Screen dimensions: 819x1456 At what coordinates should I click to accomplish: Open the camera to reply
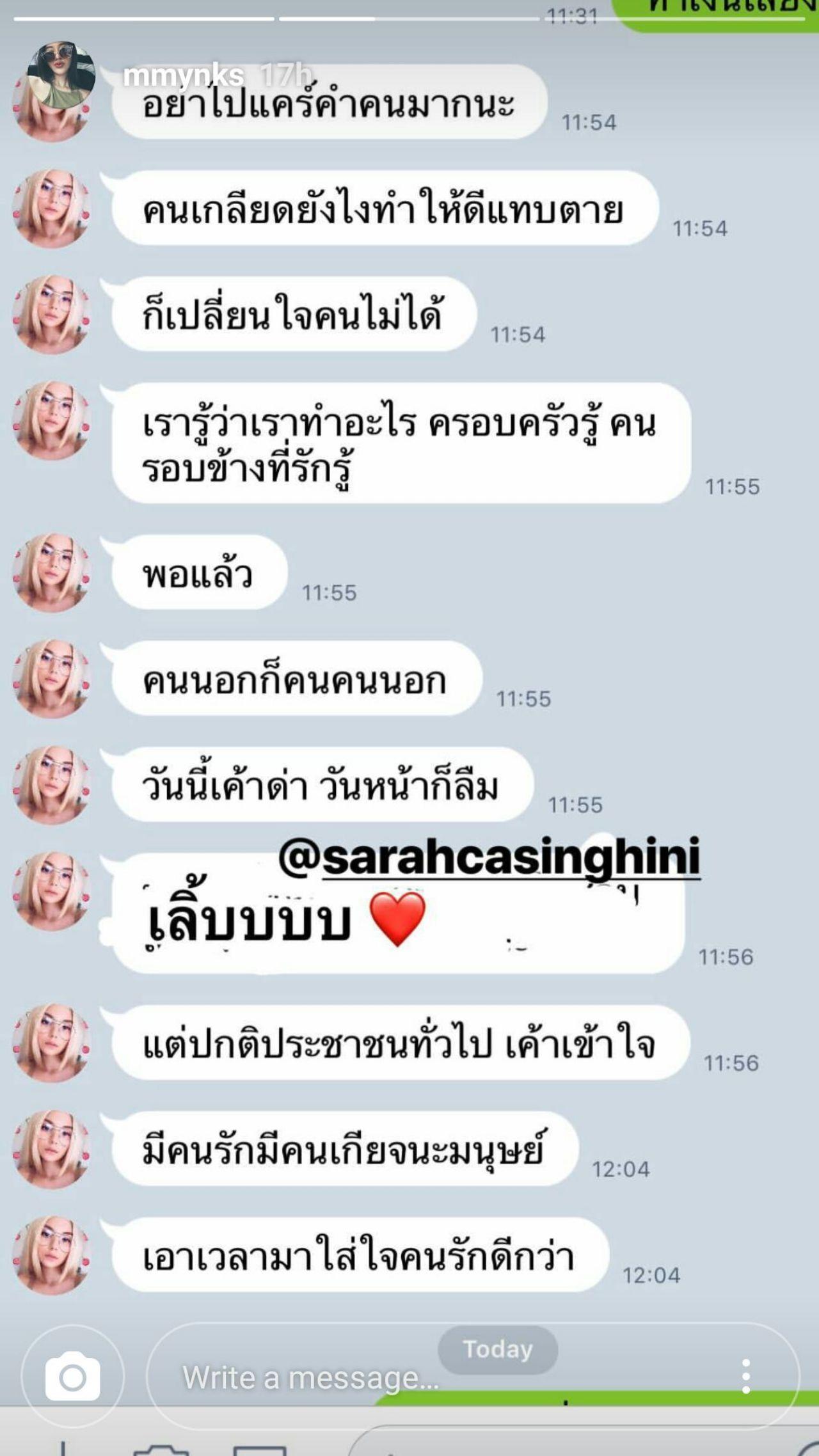coord(72,1375)
